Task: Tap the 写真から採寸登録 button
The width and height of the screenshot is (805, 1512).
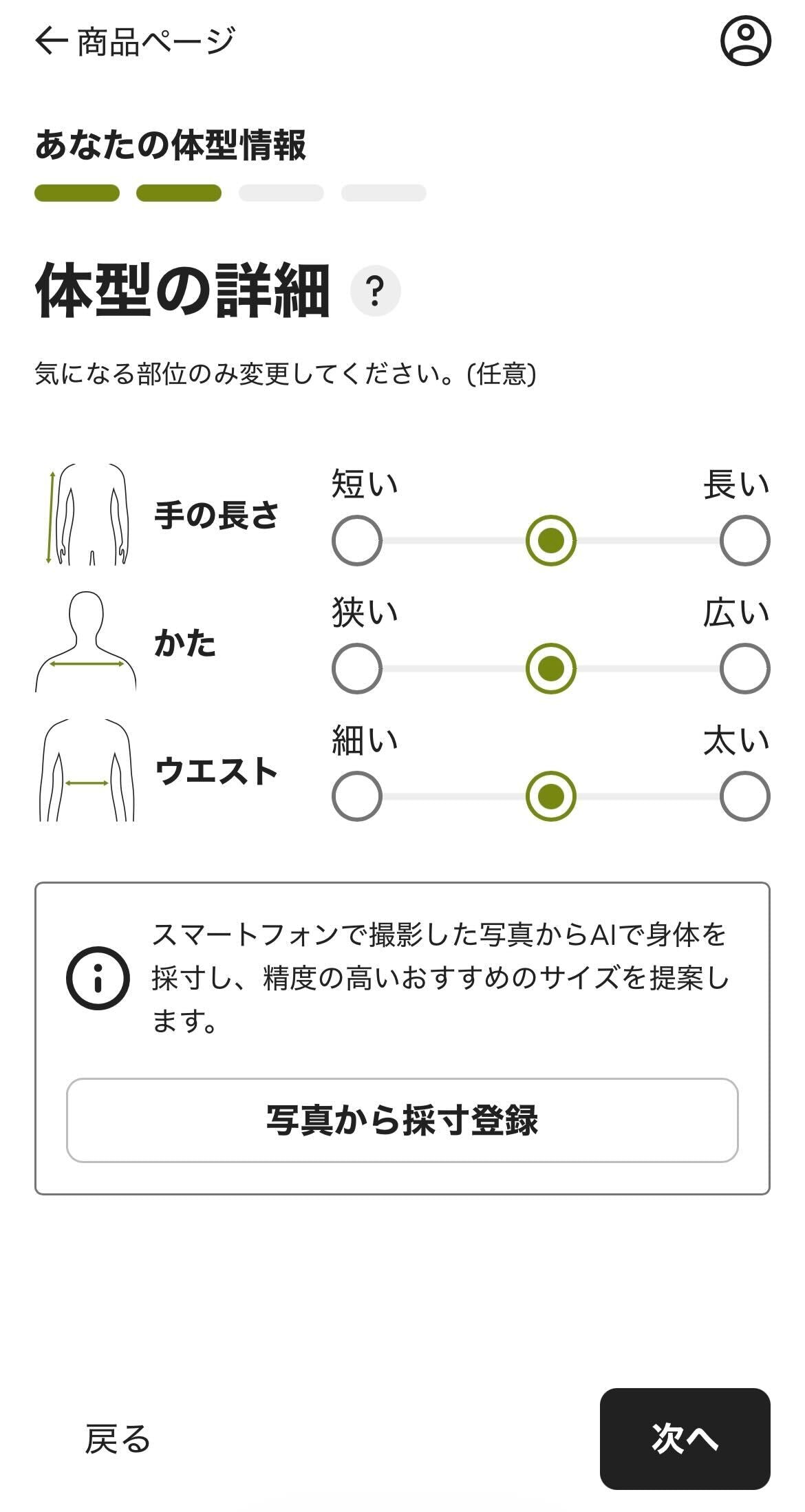Action: 402,1120
